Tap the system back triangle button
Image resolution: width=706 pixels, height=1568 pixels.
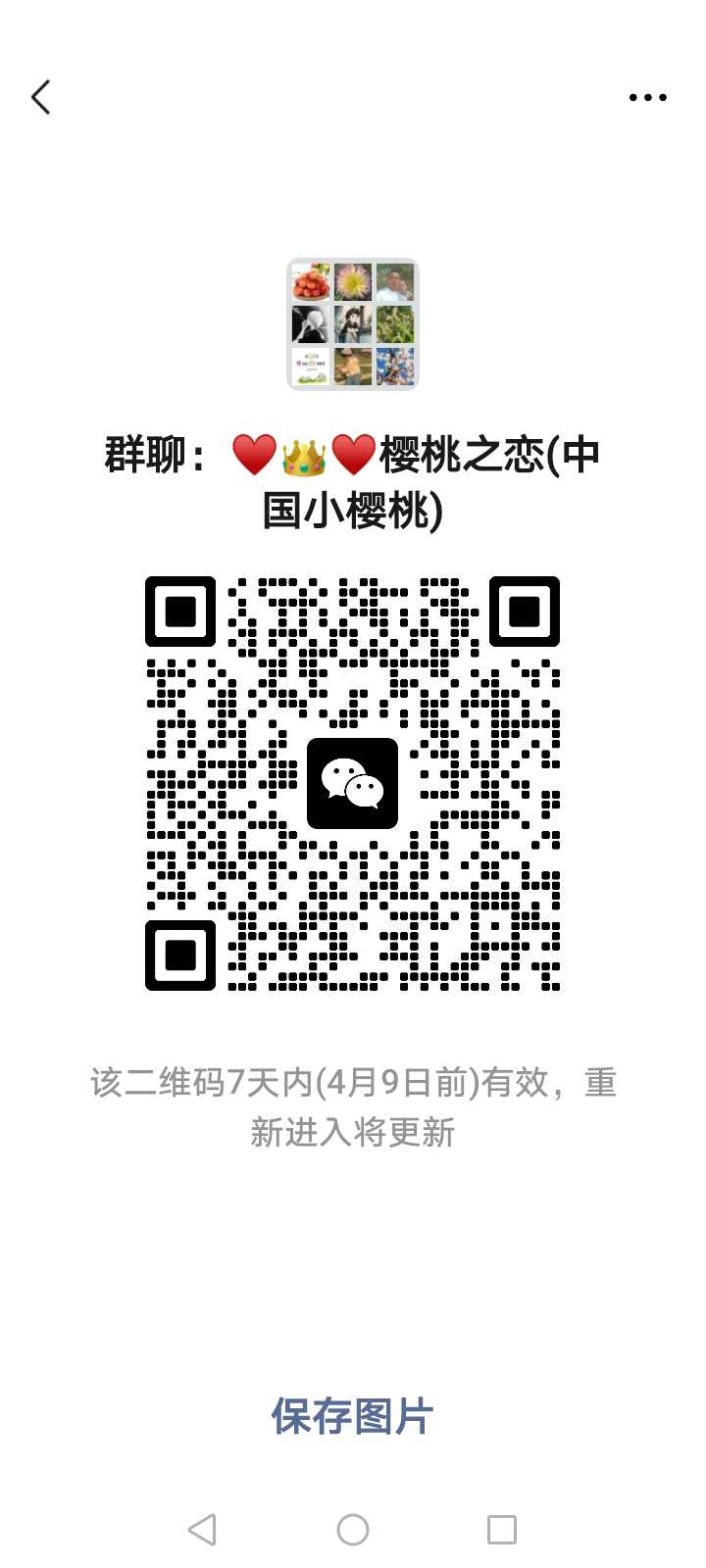(202, 1529)
